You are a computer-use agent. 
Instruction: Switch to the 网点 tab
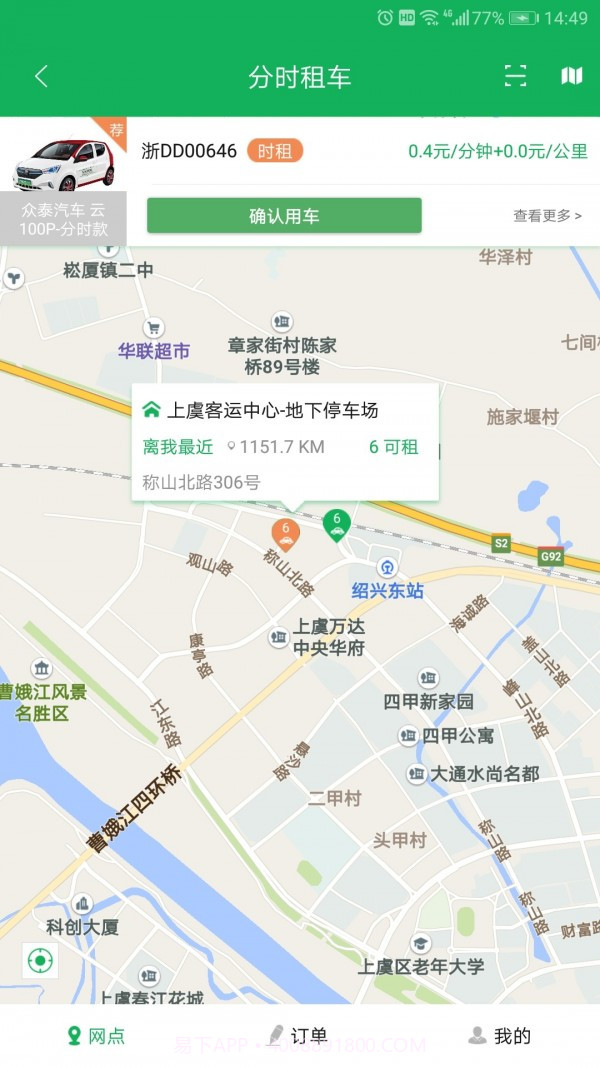pyautogui.click(x=96, y=1036)
